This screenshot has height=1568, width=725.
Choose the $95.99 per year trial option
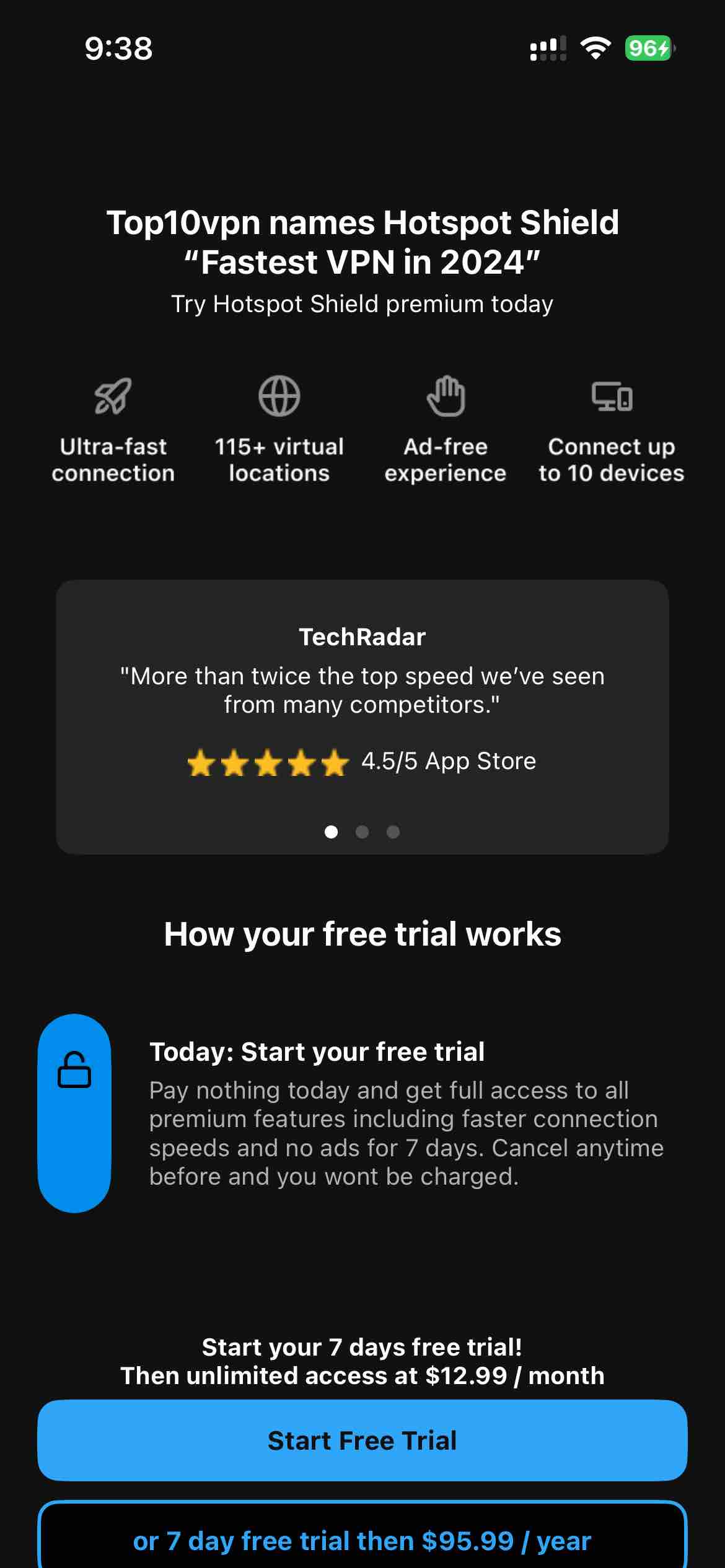click(x=362, y=1540)
